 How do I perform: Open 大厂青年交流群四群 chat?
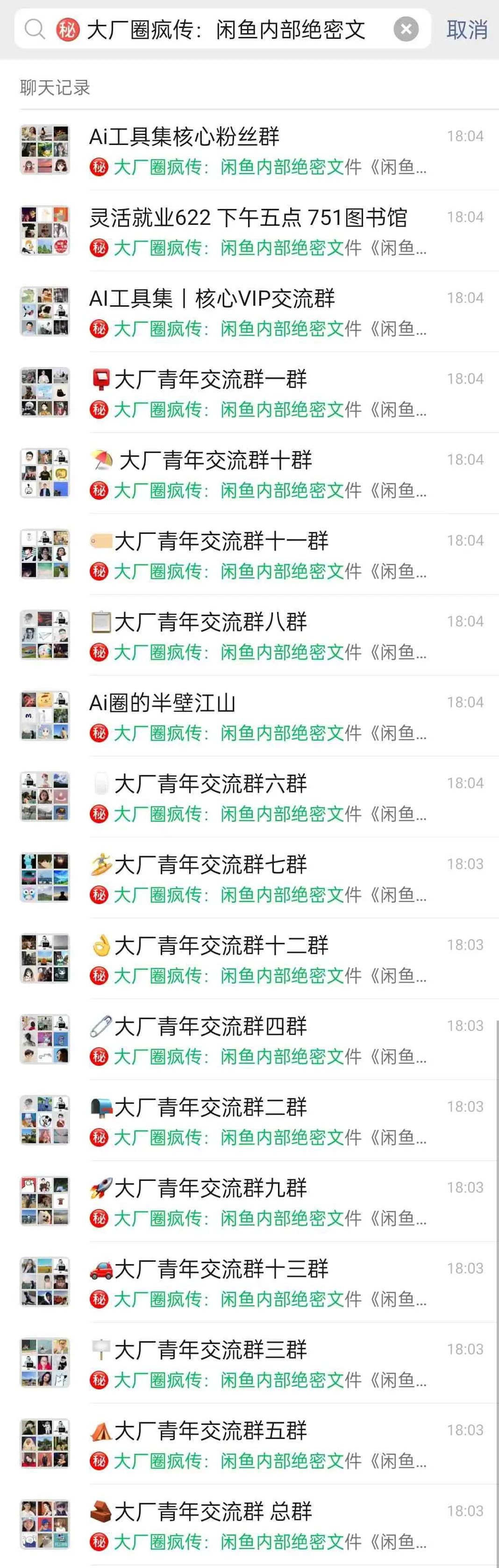[256, 1041]
